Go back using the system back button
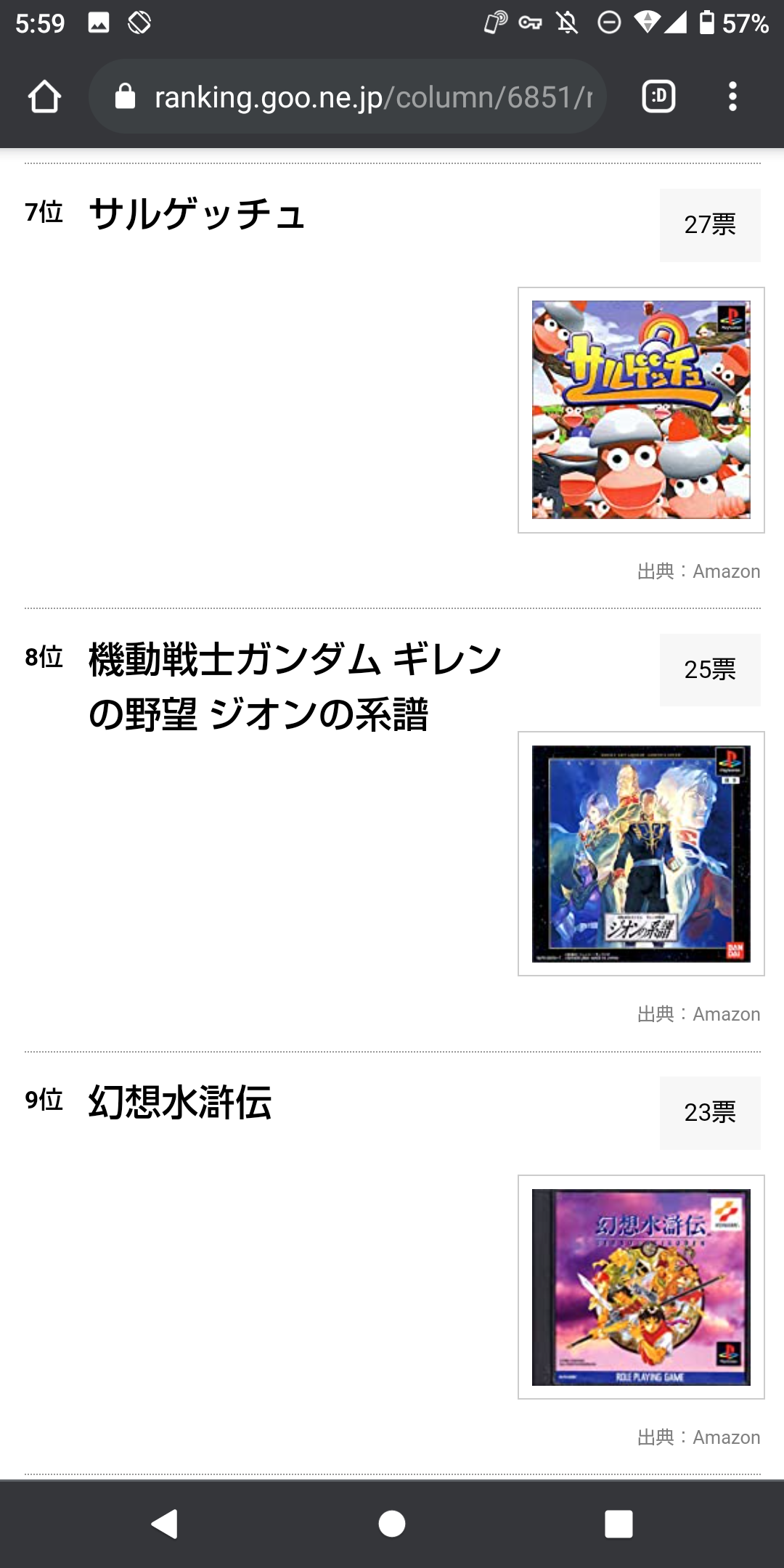 tap(165, 1523)
